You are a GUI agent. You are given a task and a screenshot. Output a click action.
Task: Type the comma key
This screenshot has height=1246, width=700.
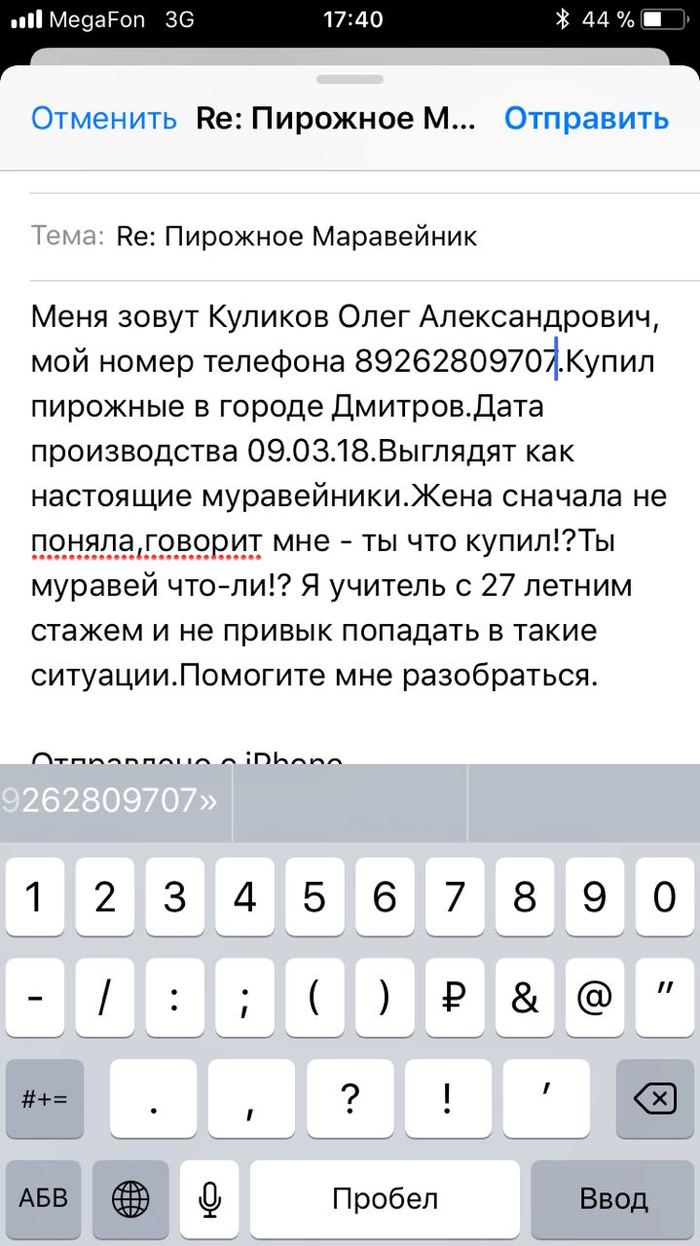click(x=251, y=1098)
